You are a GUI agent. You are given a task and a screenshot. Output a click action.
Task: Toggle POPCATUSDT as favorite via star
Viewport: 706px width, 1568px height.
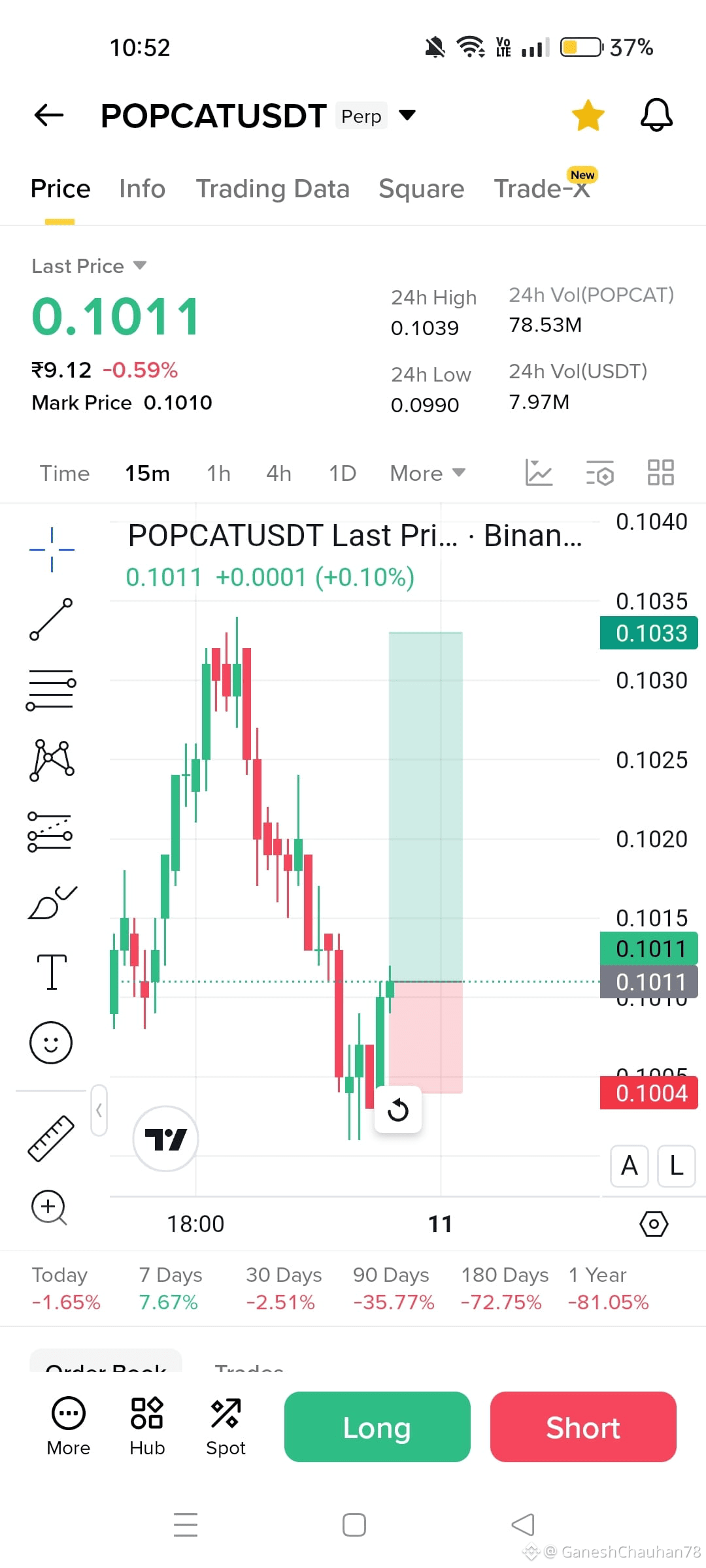pyautogui.click(x=588, y=114)
